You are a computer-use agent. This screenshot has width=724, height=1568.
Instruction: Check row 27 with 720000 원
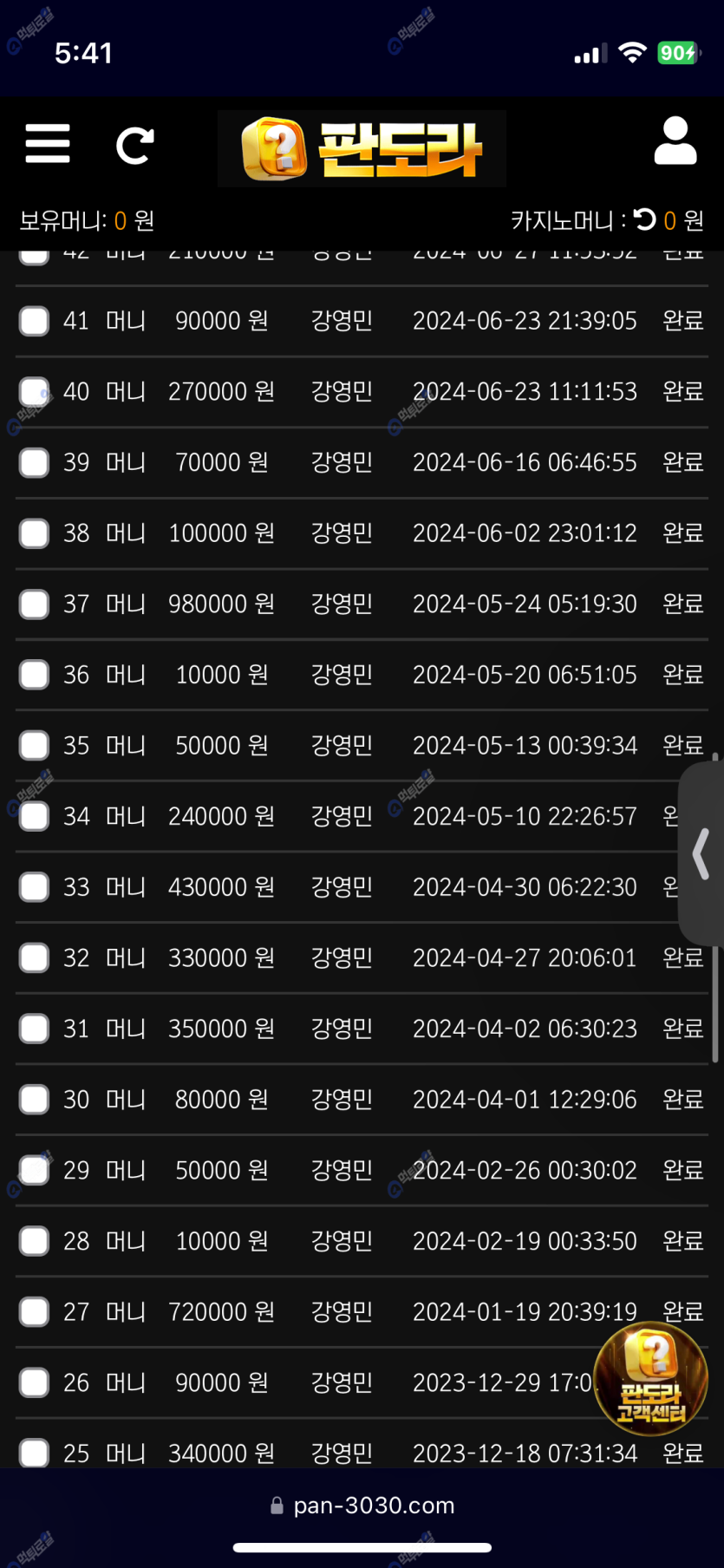pos(34,1312)
